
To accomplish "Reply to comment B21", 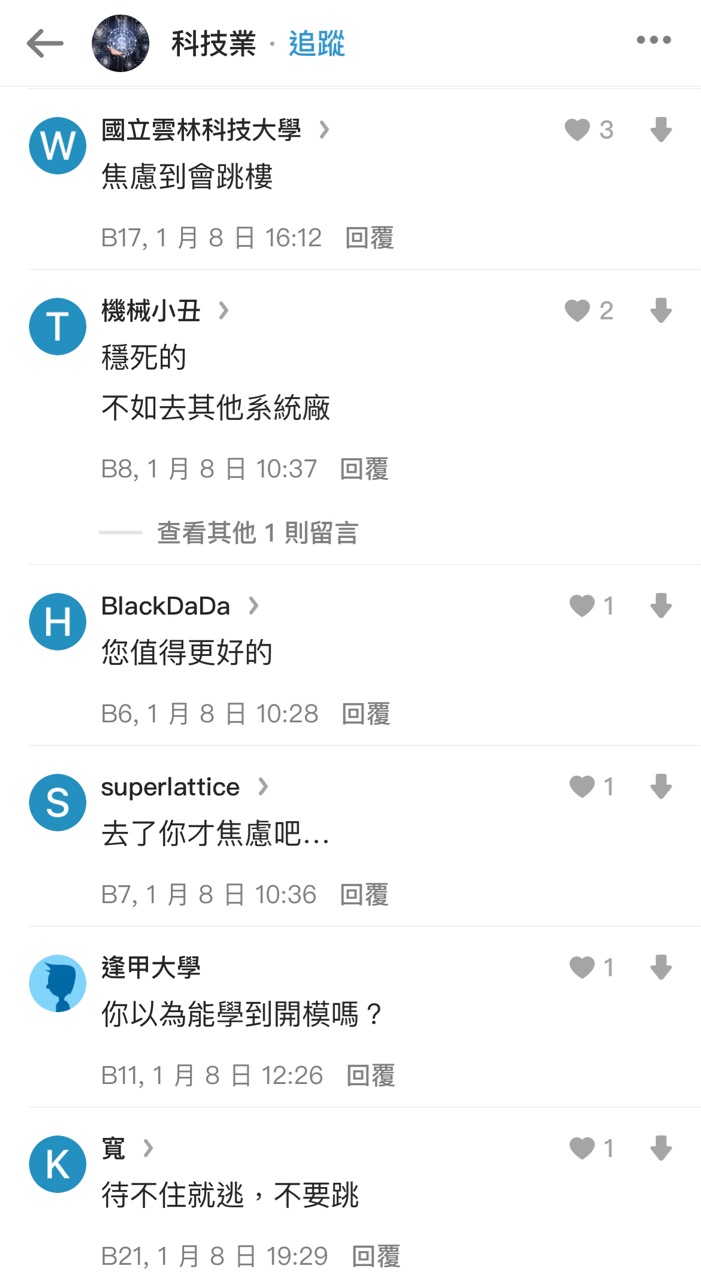I will (x=376, y=1256).
